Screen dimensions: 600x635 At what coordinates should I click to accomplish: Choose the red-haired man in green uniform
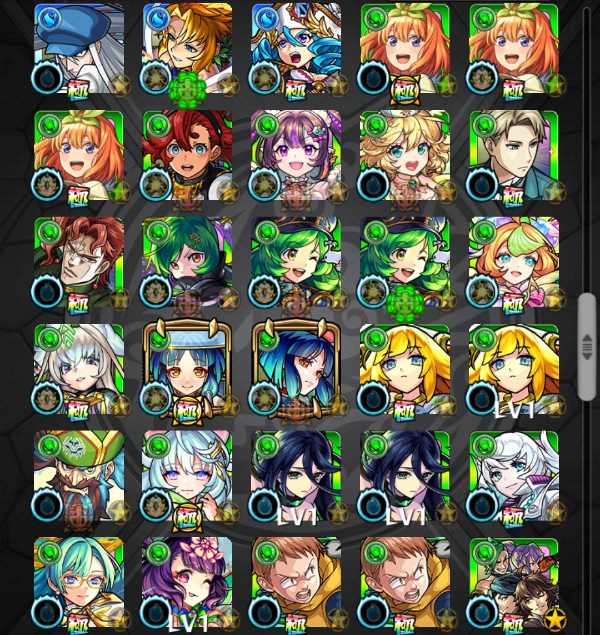tap(79, 262)
